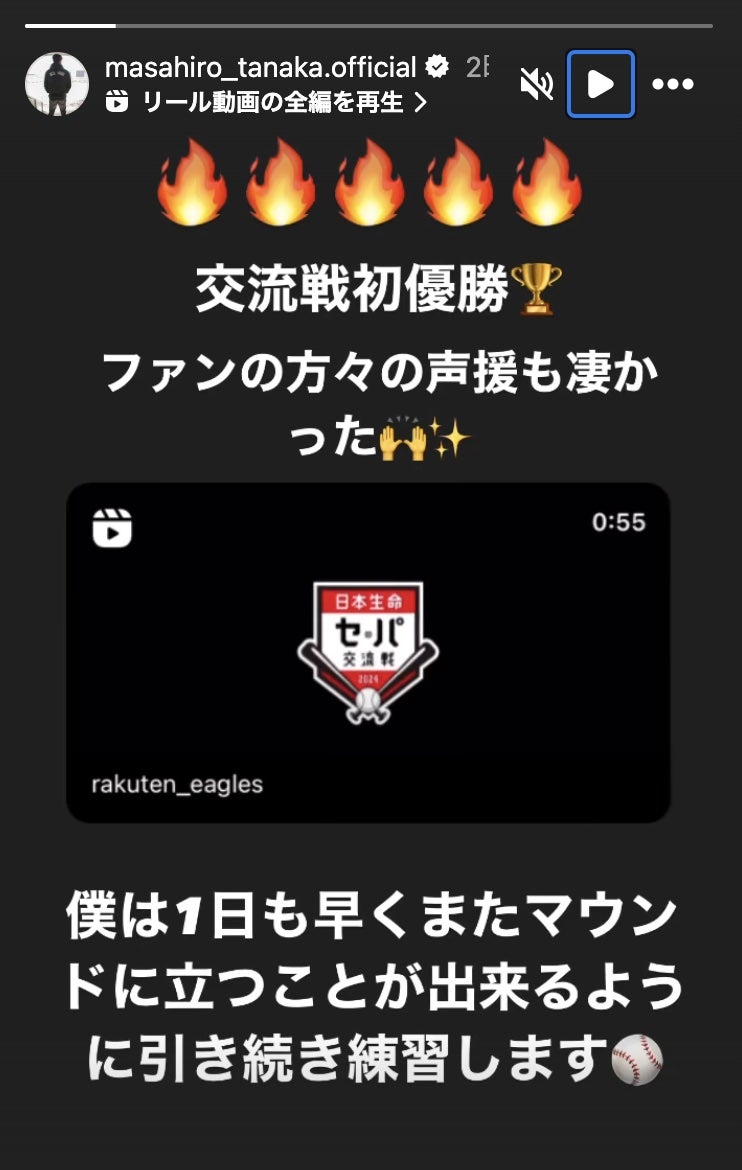
Task: Open the rakuten_eagles reel card
Action: pos(368,653)
